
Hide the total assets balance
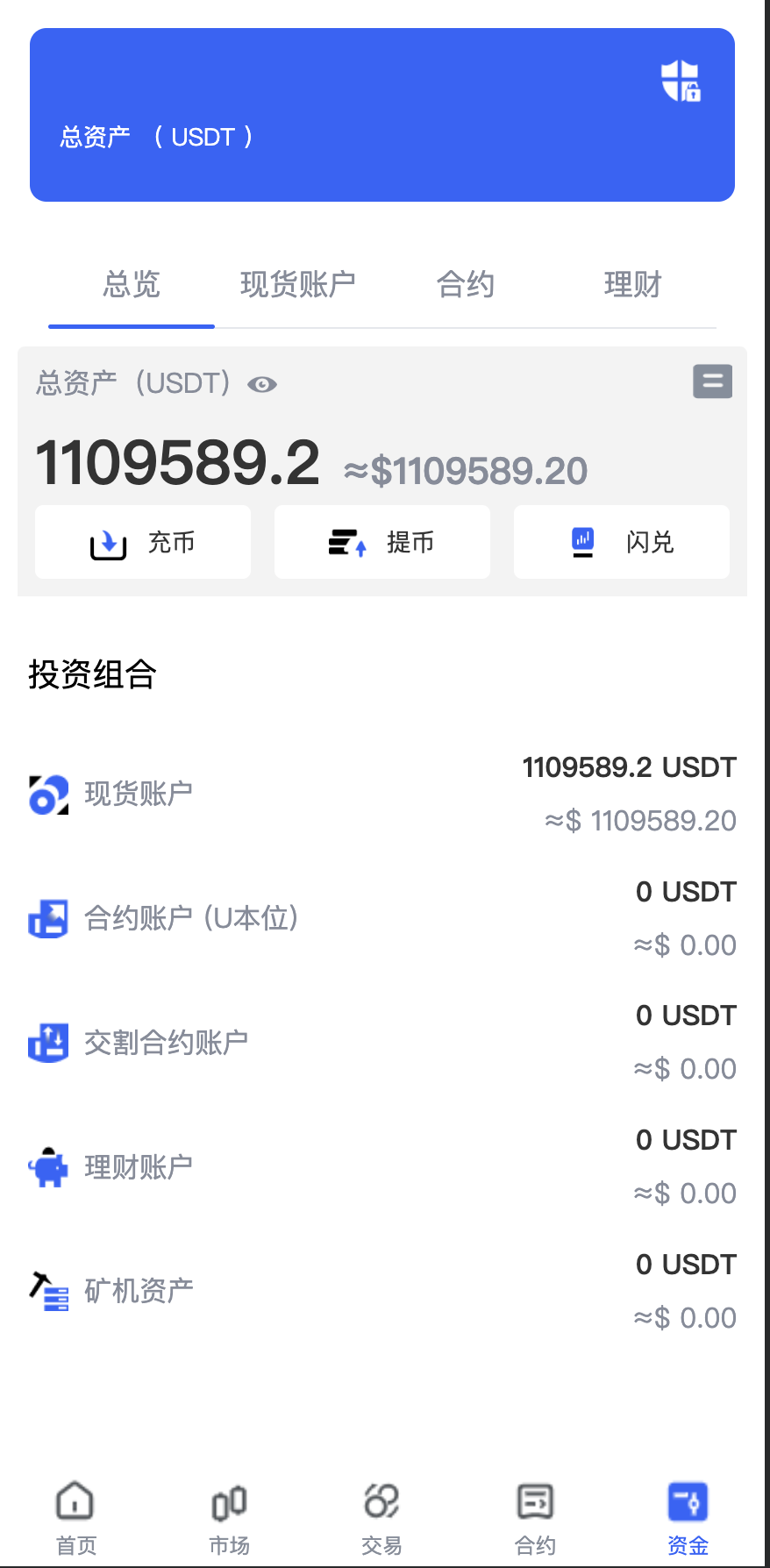(x=262, y=384)
